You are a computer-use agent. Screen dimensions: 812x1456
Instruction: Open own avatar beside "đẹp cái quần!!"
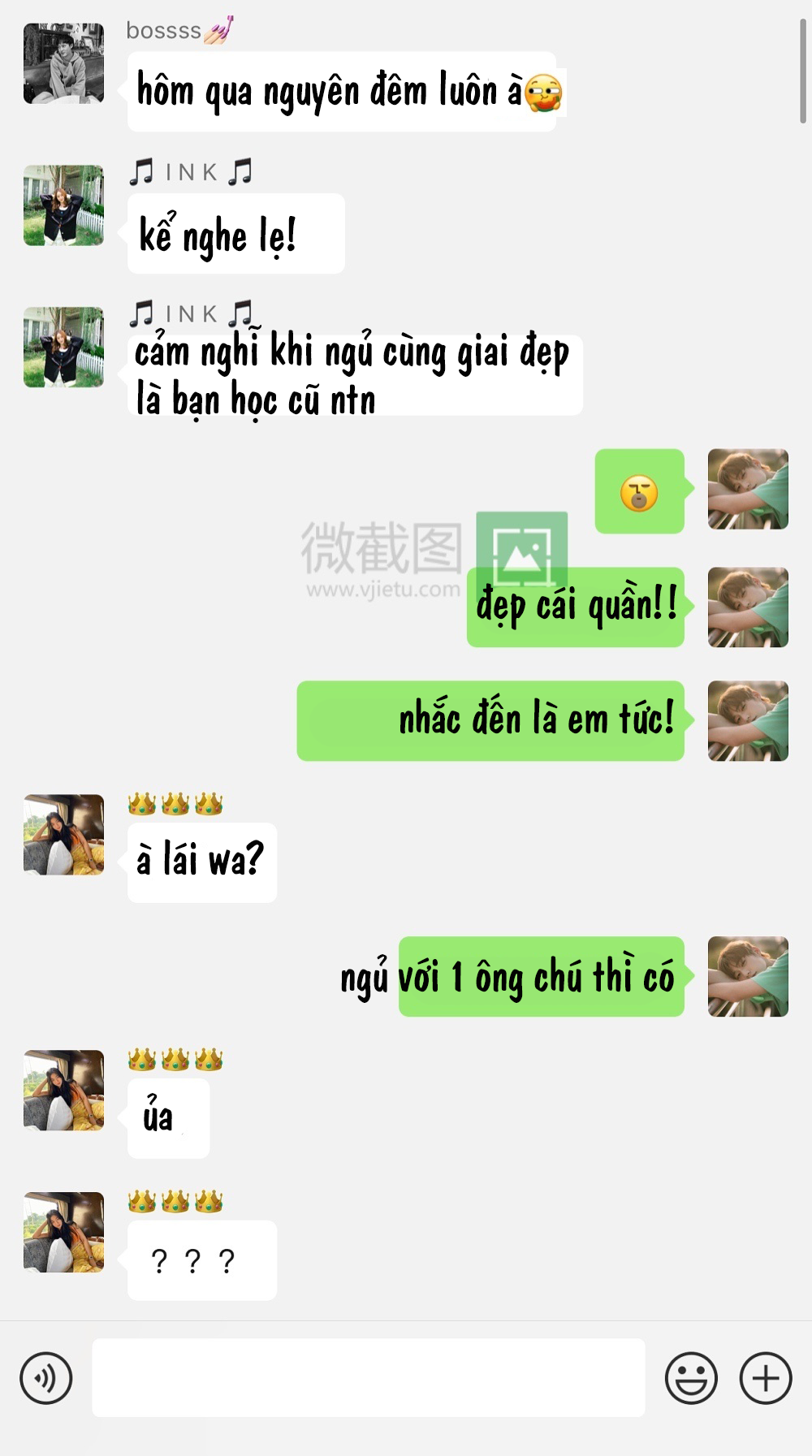click(748, 607)
